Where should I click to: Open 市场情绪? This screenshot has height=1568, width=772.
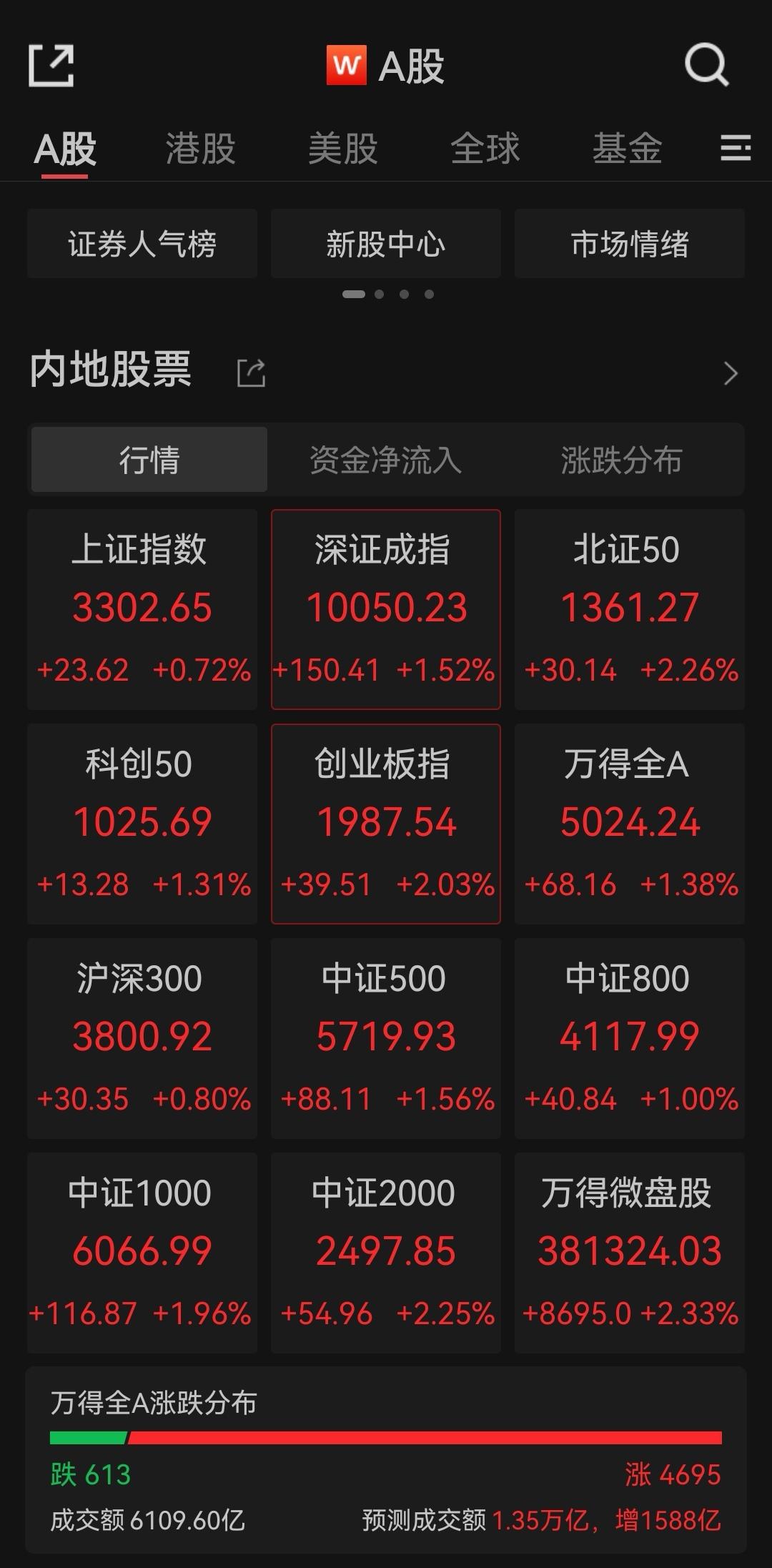click(630, 244)
